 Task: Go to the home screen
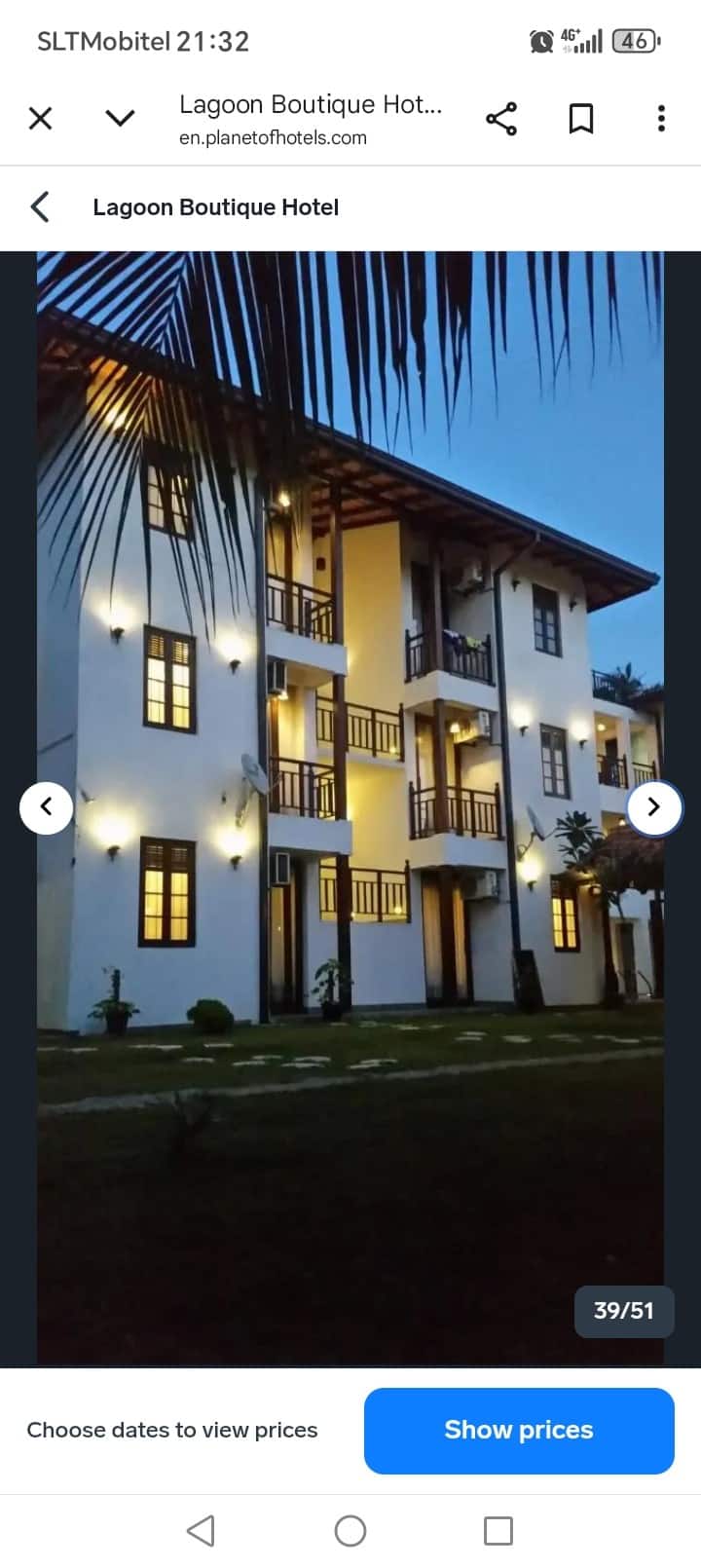click(x=350, y=1531)
